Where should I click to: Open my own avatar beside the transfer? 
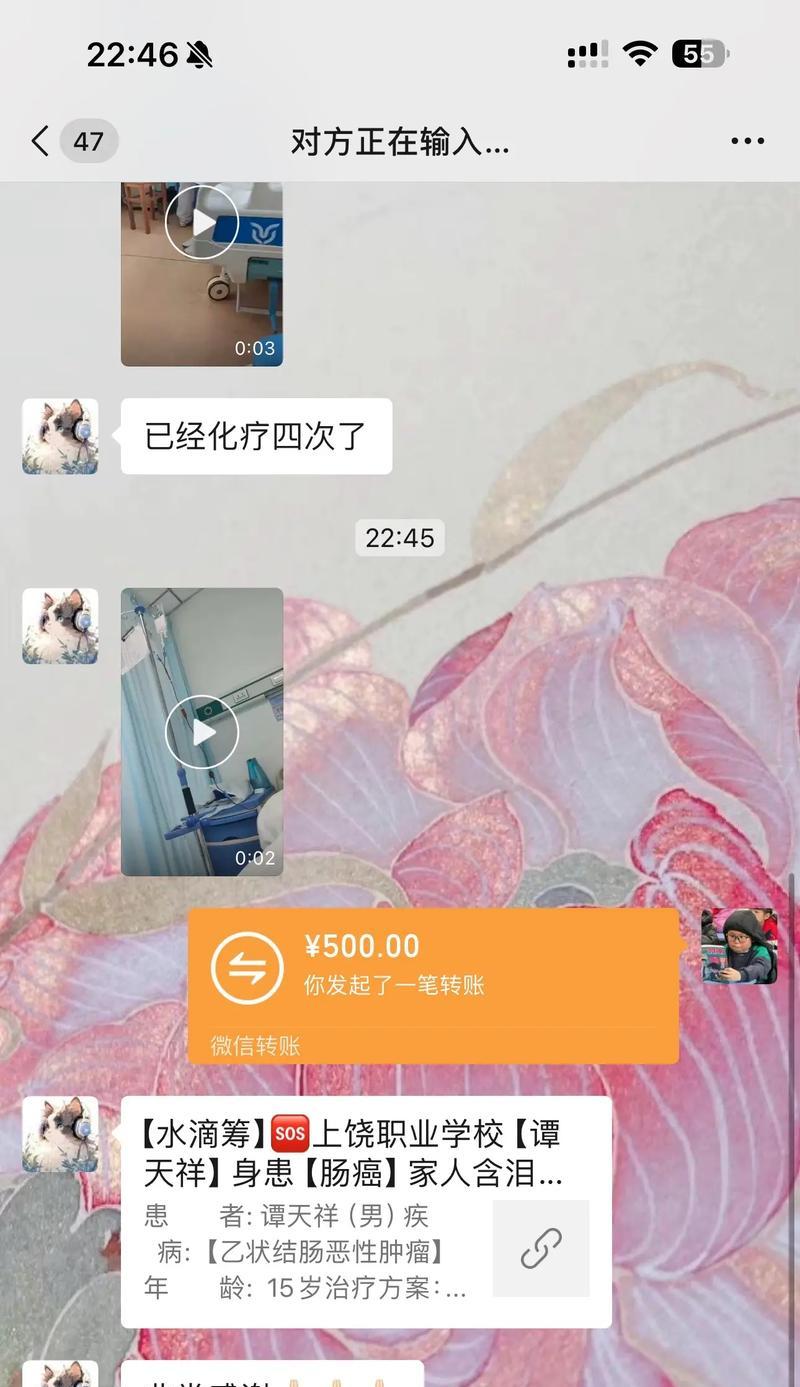[739, 946]
